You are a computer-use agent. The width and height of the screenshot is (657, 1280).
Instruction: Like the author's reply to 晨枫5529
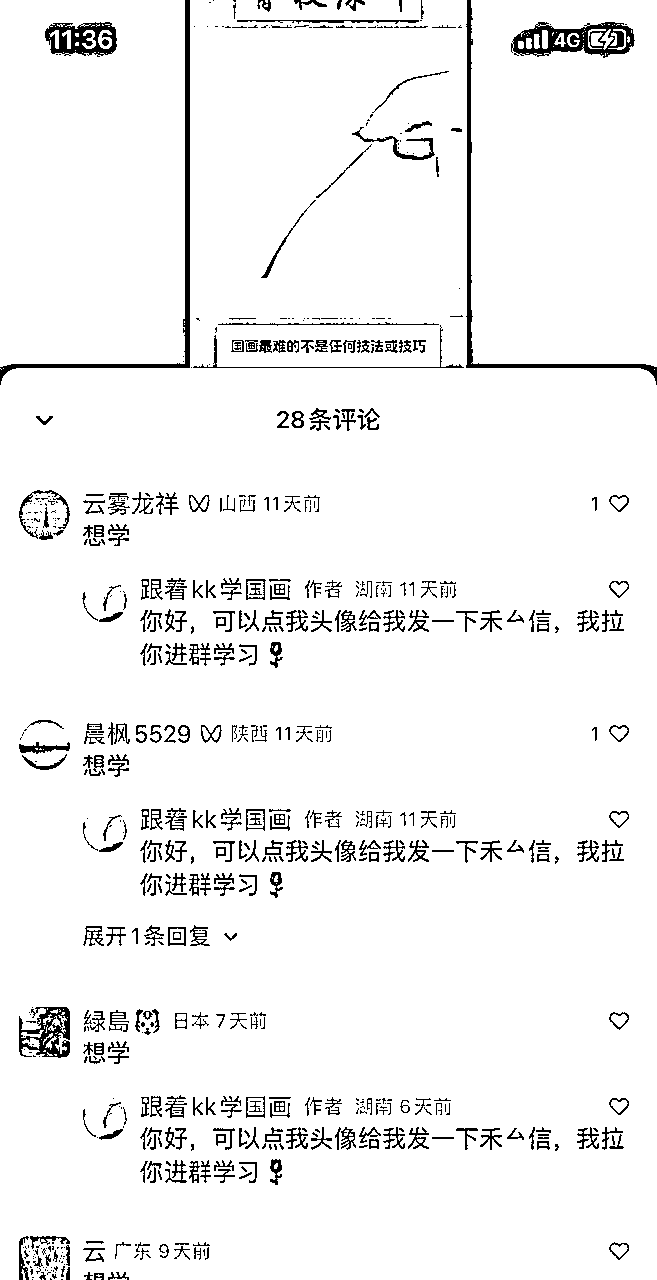619,819
